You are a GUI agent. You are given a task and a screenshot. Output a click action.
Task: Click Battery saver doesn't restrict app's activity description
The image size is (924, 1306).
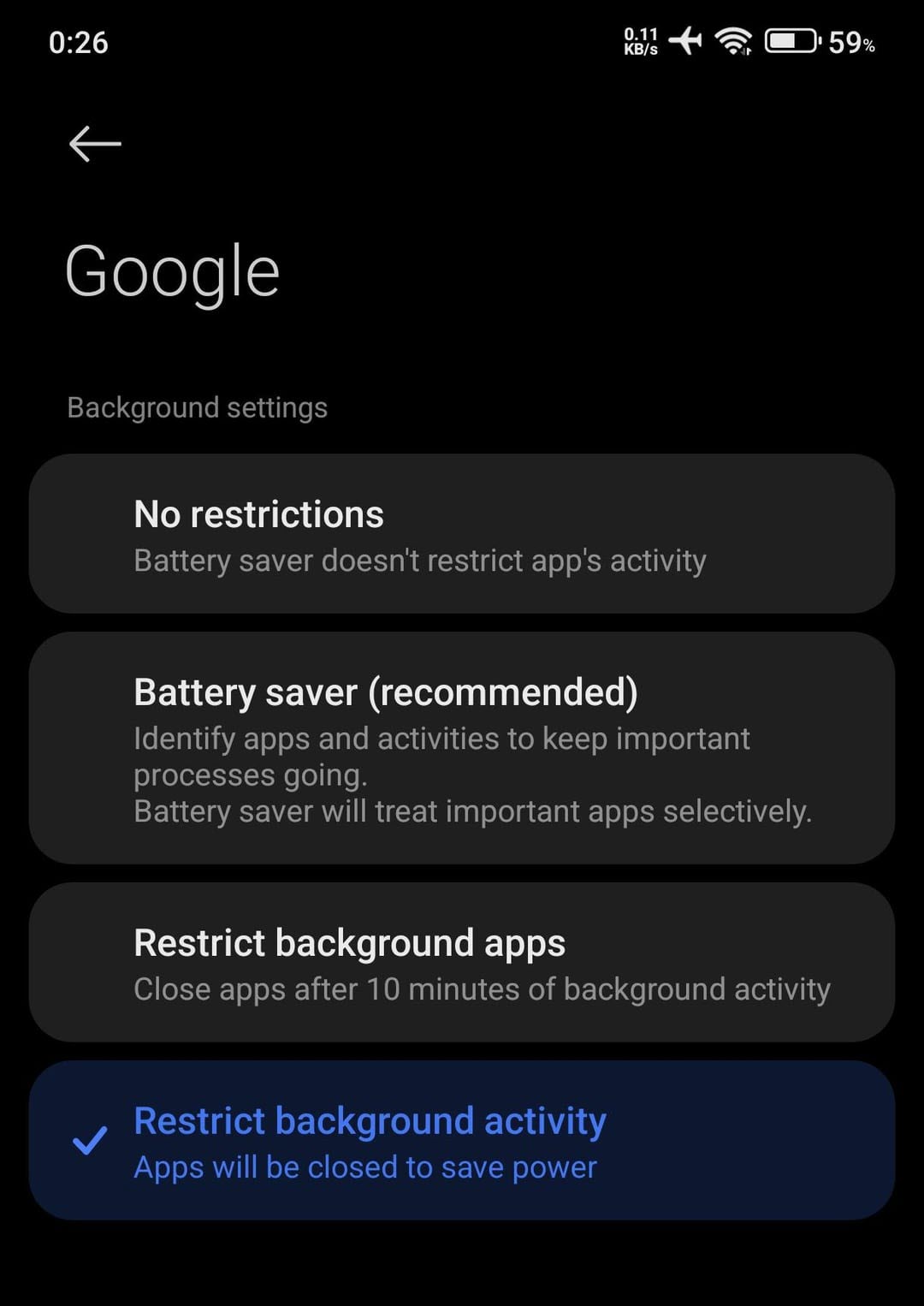(x=419, y=561)
